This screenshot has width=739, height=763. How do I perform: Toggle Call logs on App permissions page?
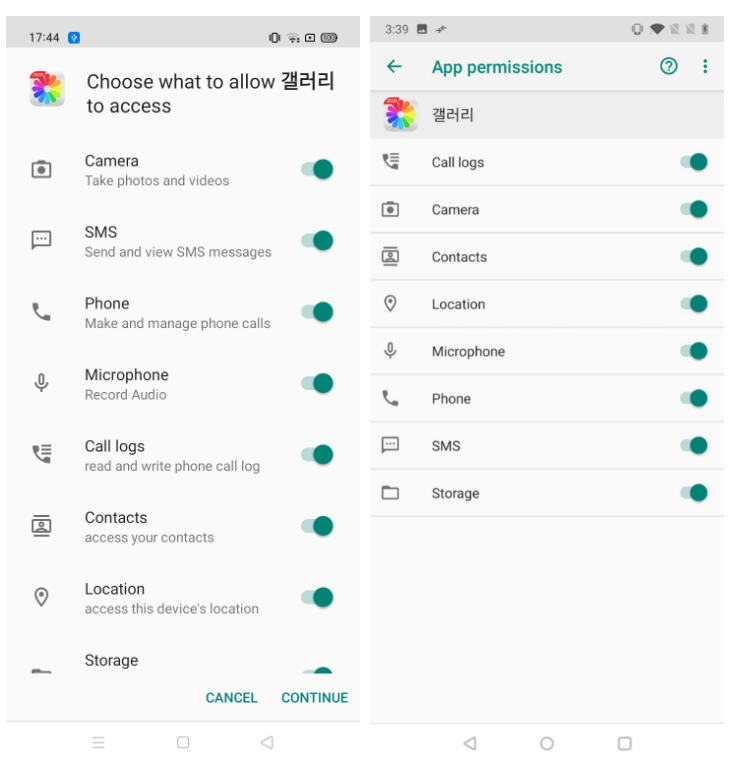(x=694, y=162)
